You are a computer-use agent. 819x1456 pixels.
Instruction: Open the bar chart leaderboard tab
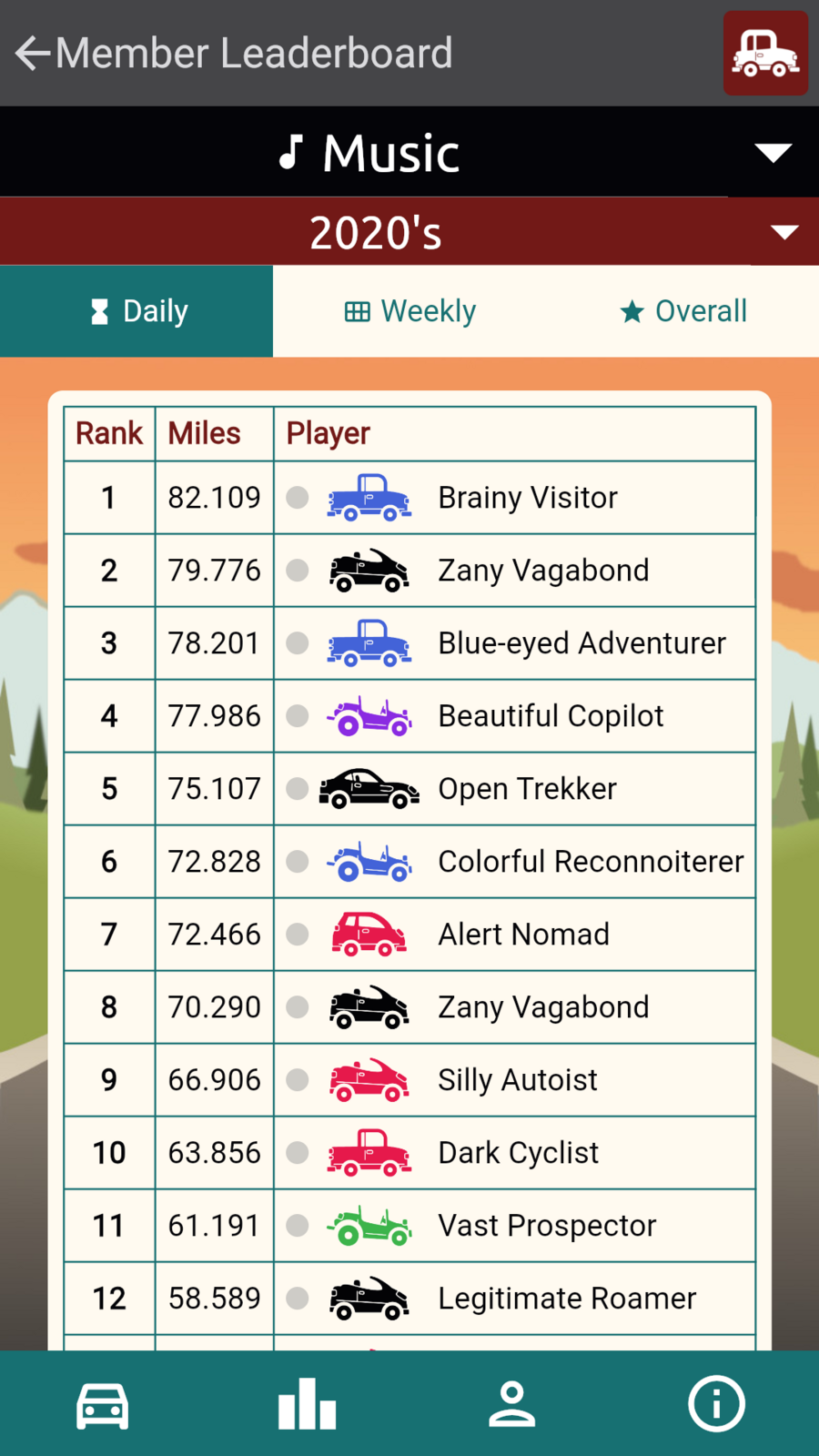pyautogui.click(x=307, y=1403)
